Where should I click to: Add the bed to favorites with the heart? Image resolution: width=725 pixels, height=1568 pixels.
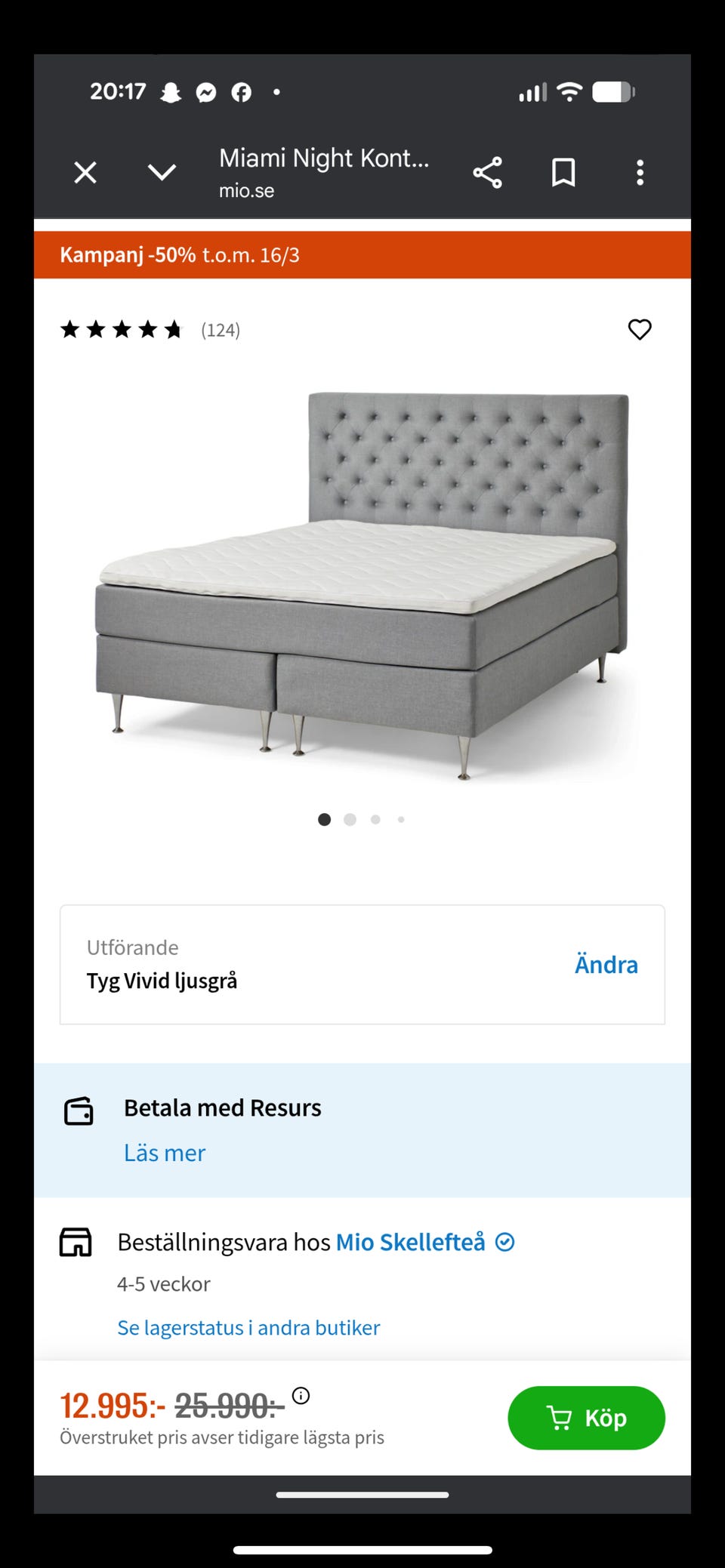click(640, 329)
